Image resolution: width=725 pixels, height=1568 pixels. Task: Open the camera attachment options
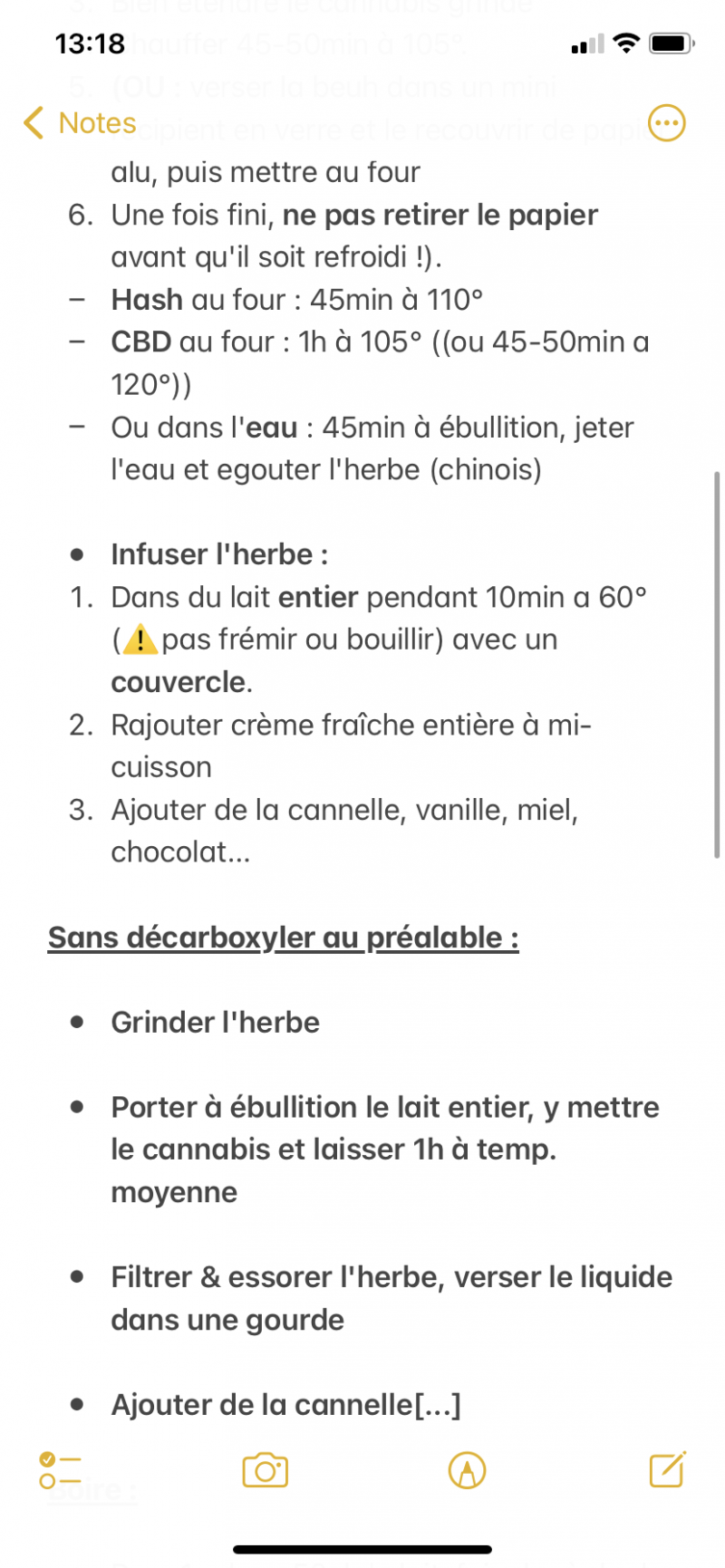(x=265, y=1470)
